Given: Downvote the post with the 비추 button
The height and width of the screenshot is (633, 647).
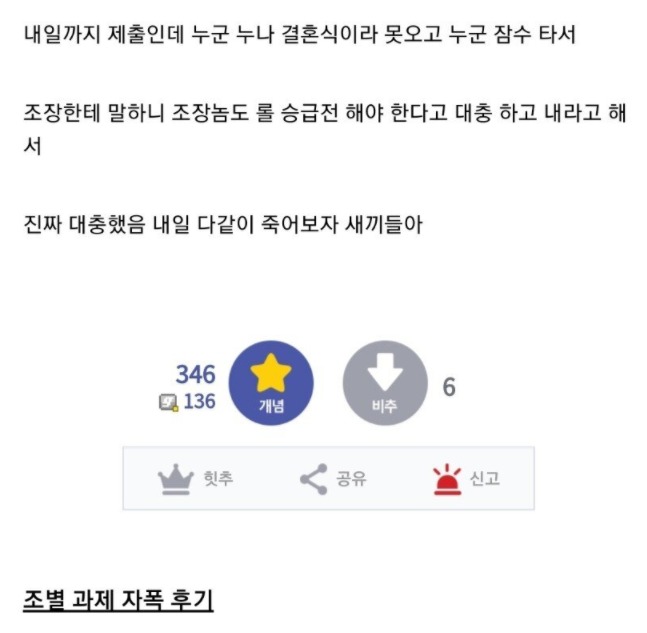Looking at the screenshot, I should (384, 383).
